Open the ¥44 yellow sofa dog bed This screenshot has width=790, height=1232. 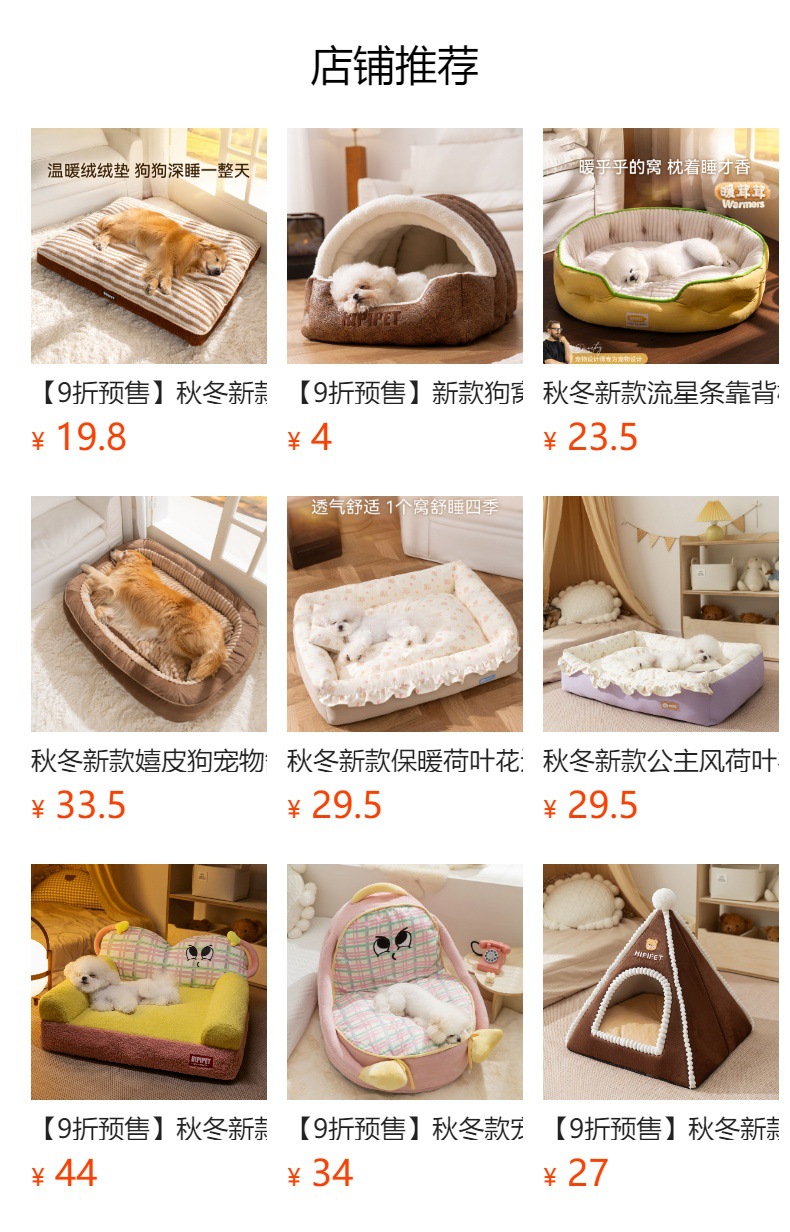(148, 982)
